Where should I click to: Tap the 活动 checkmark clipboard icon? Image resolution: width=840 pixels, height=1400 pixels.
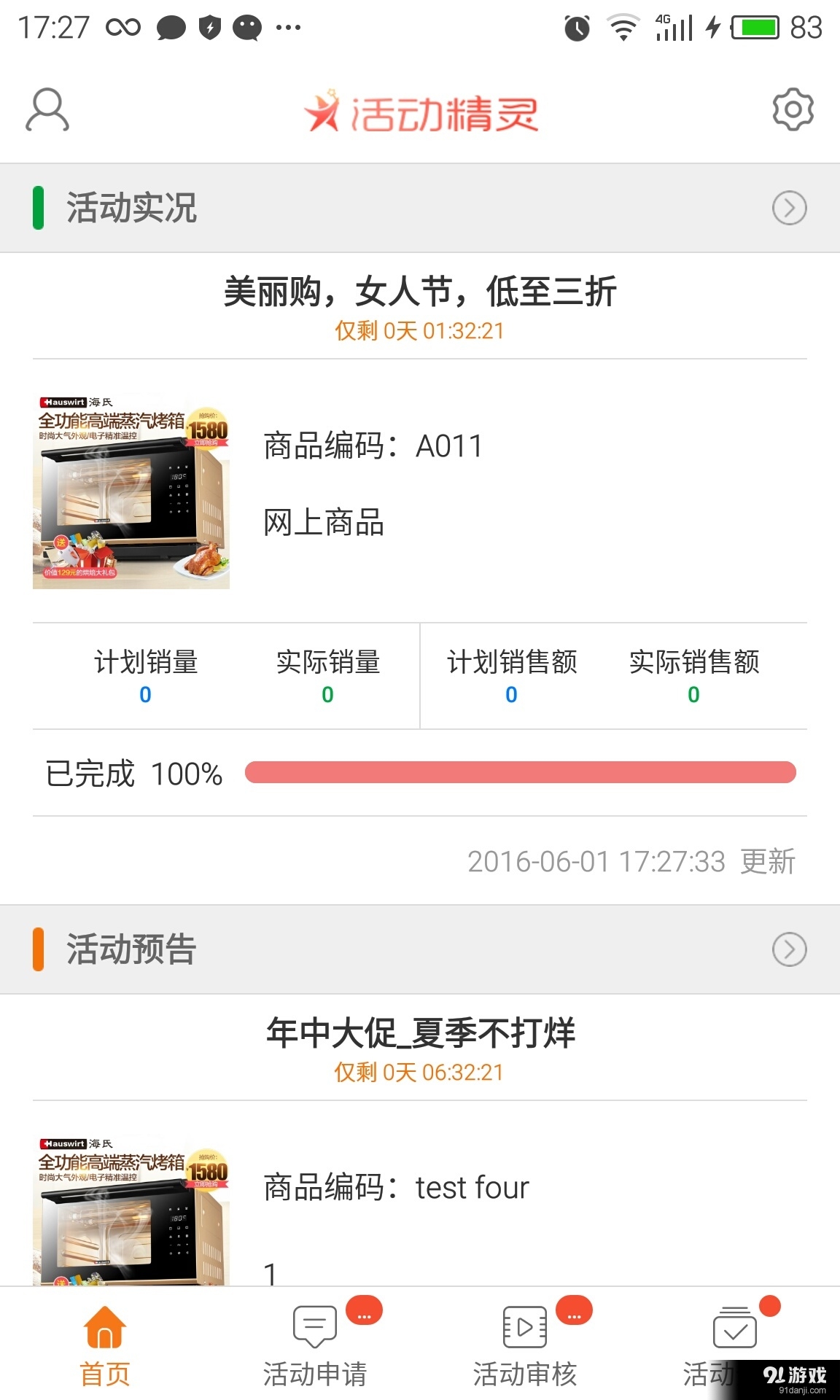coord(734,1329)
